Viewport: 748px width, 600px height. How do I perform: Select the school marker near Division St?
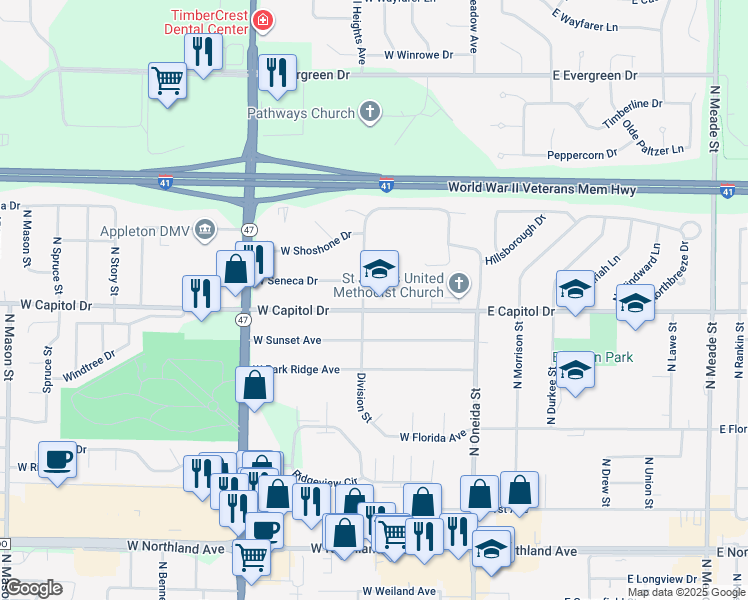coord(380,272)
